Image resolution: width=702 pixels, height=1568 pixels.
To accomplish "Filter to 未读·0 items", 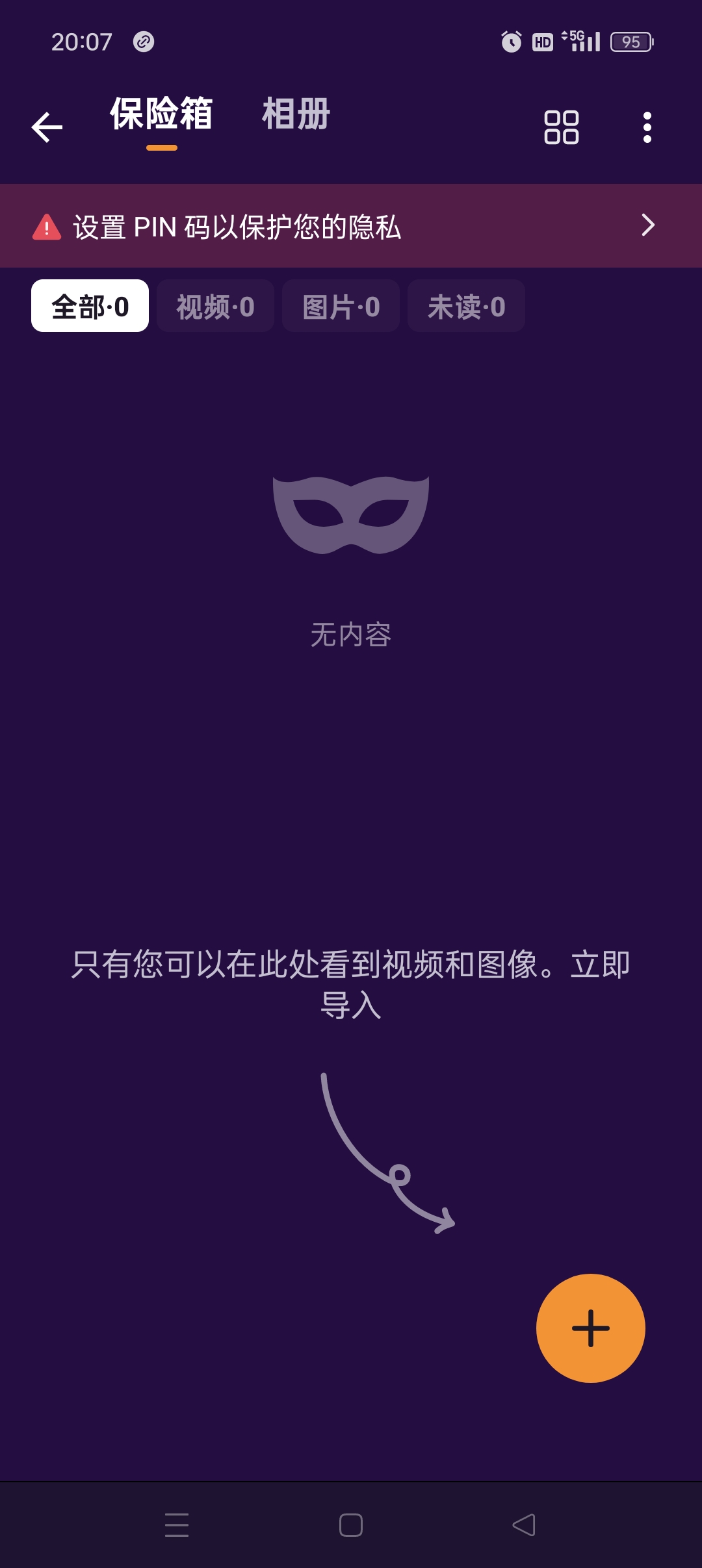I will 466,306.
